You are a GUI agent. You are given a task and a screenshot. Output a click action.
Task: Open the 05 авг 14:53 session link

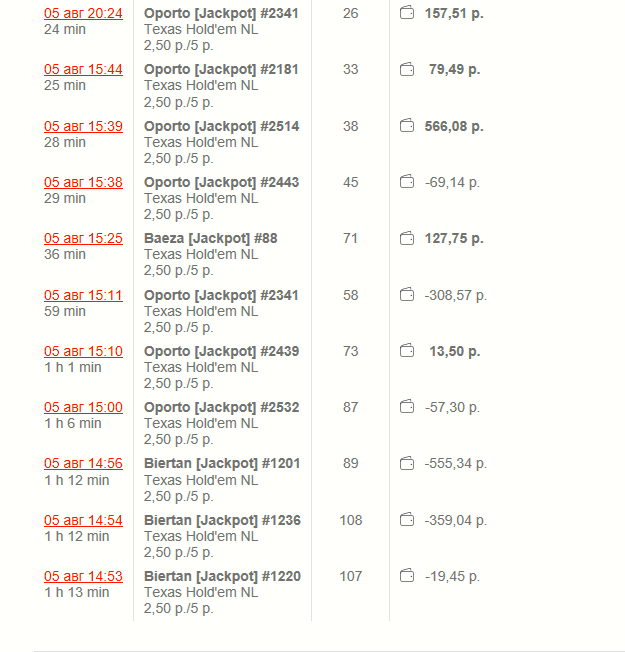pyautogui.click(x=83, y=577)
